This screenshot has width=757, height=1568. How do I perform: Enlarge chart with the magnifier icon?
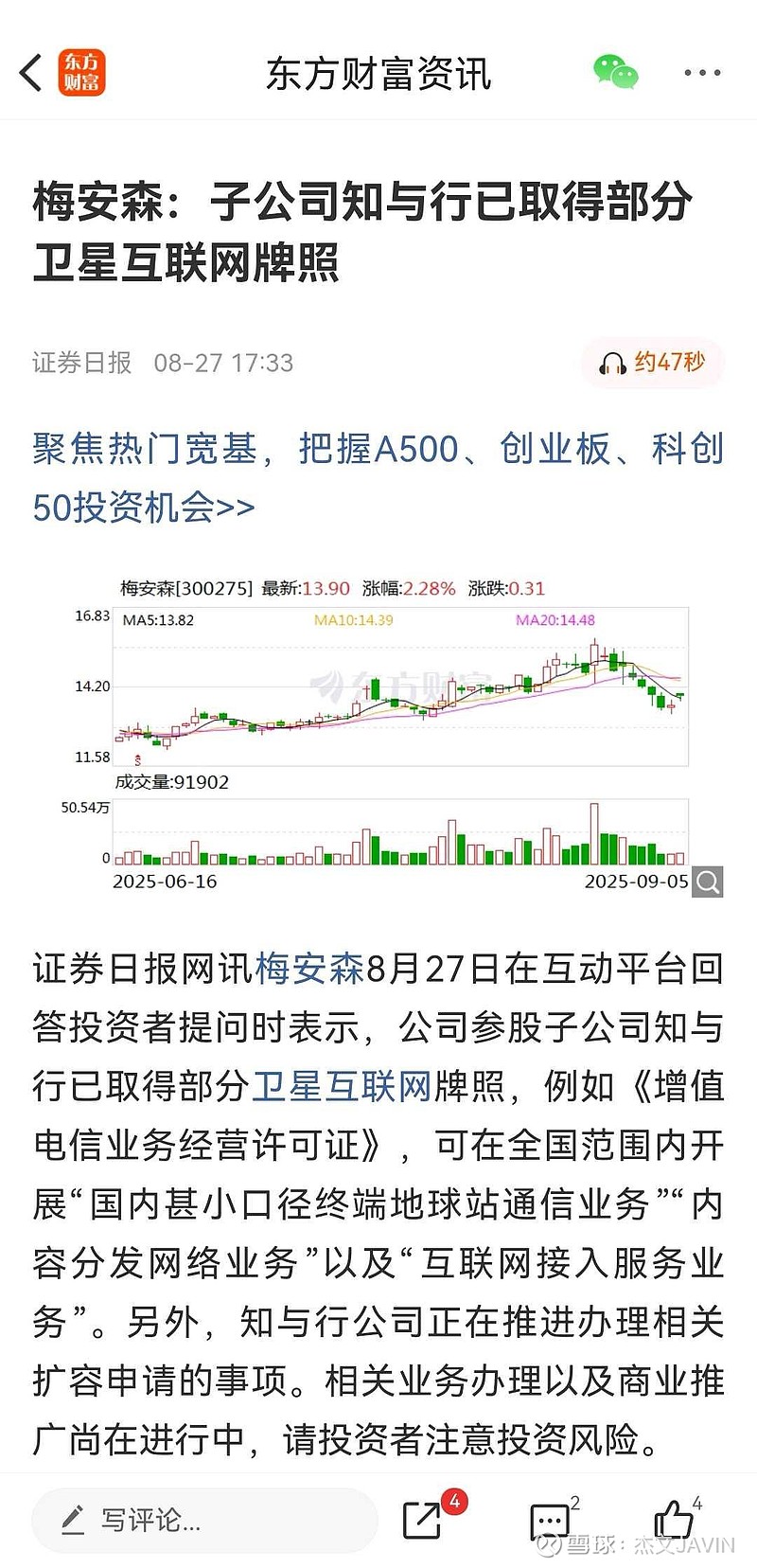tap(708, 882)
